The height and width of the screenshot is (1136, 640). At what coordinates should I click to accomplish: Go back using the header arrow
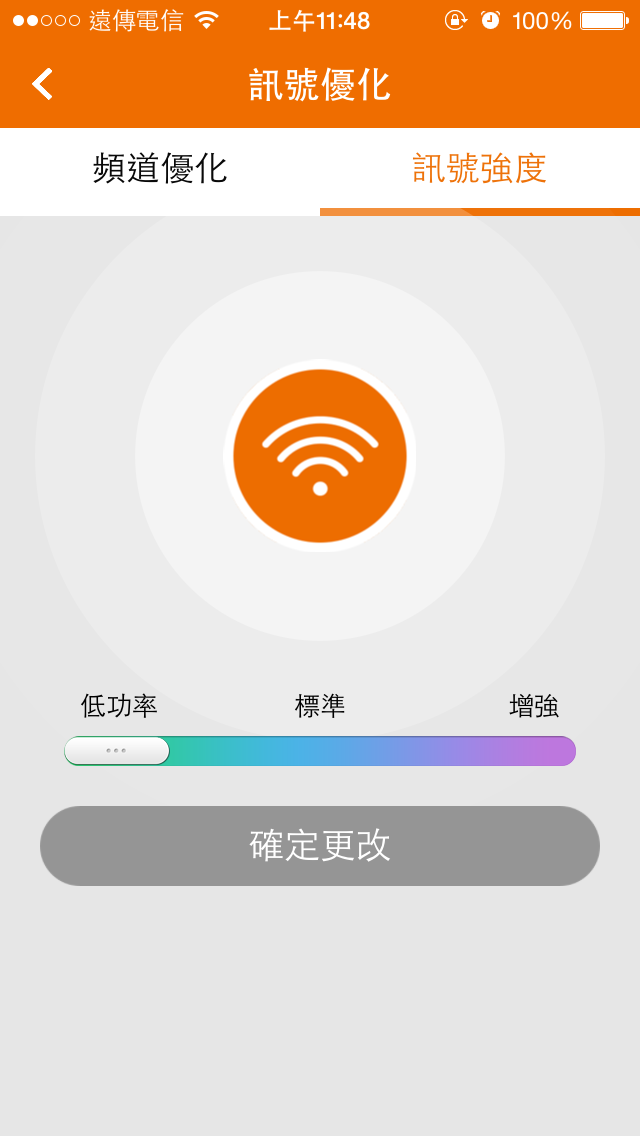(x=42, y=84)
